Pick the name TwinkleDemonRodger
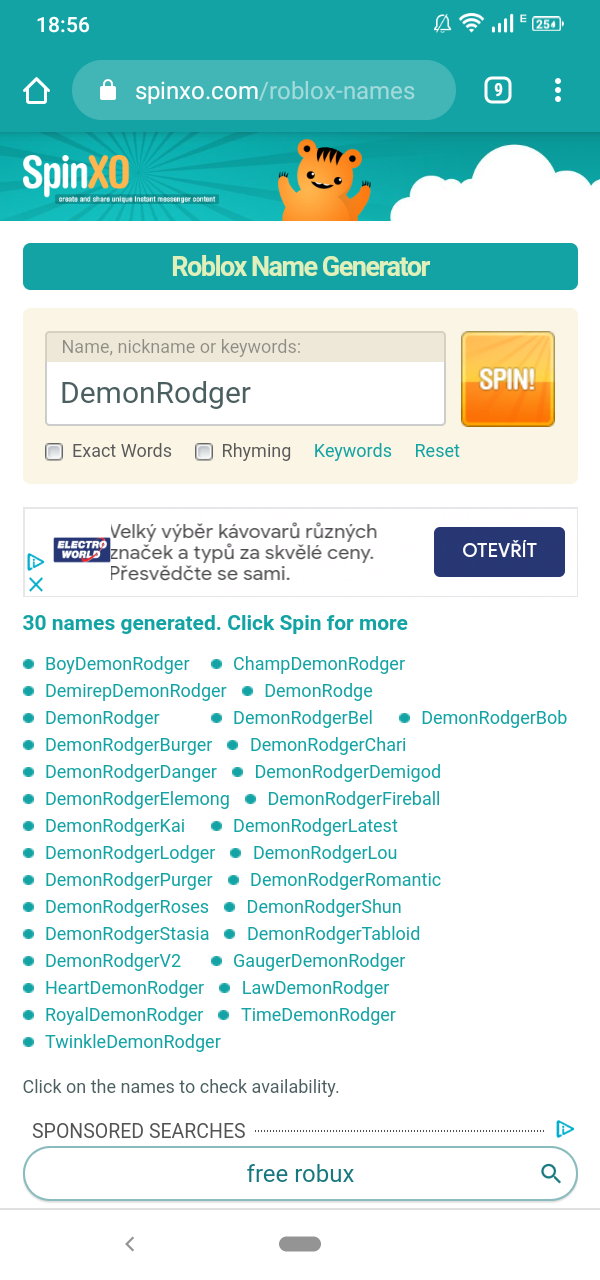The width and height of the screenshot is (600, 1280). pos(132,1042)
